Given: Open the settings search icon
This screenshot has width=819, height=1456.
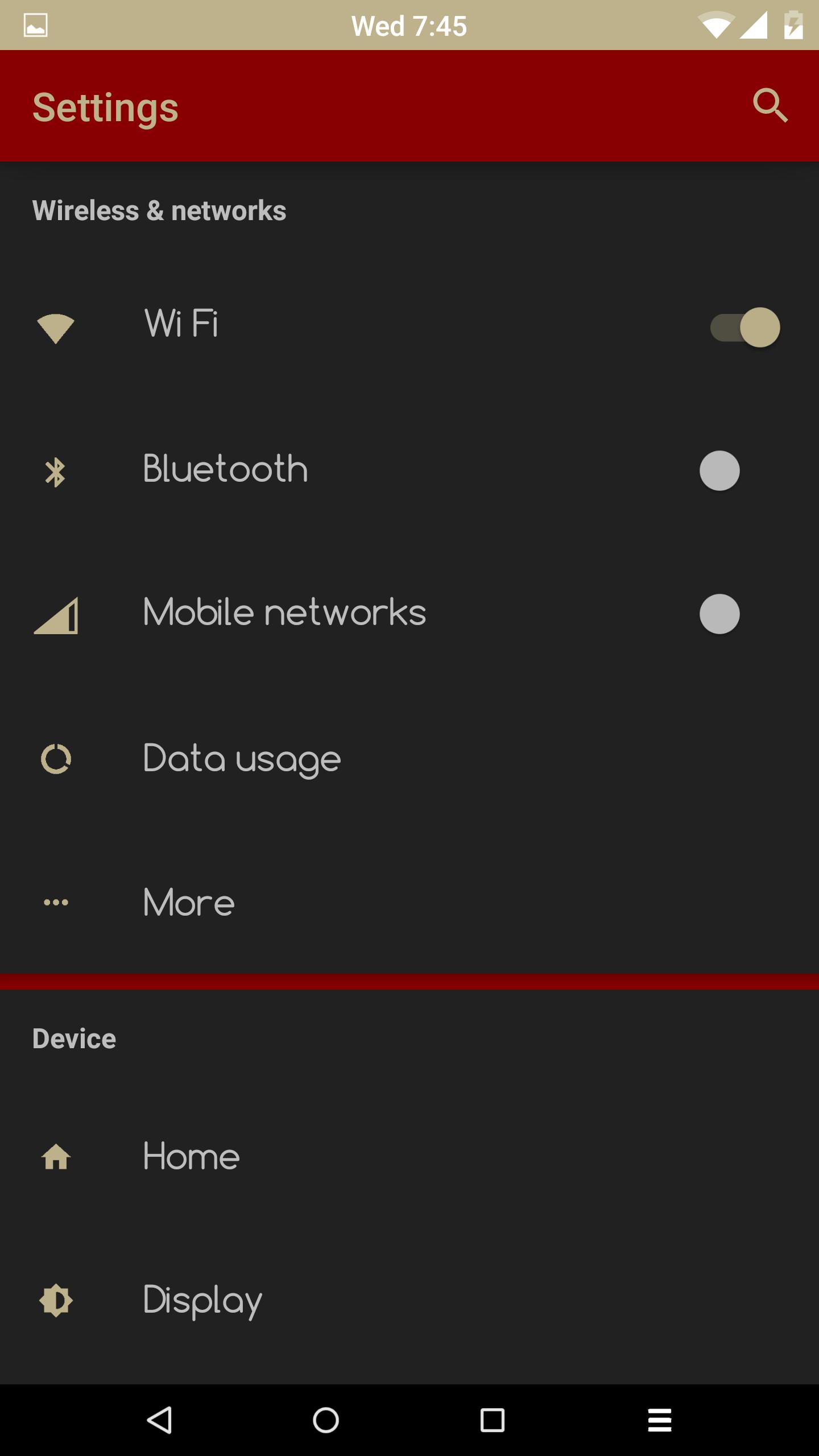Looking at the screenshot, I should (x=770, y=106).
